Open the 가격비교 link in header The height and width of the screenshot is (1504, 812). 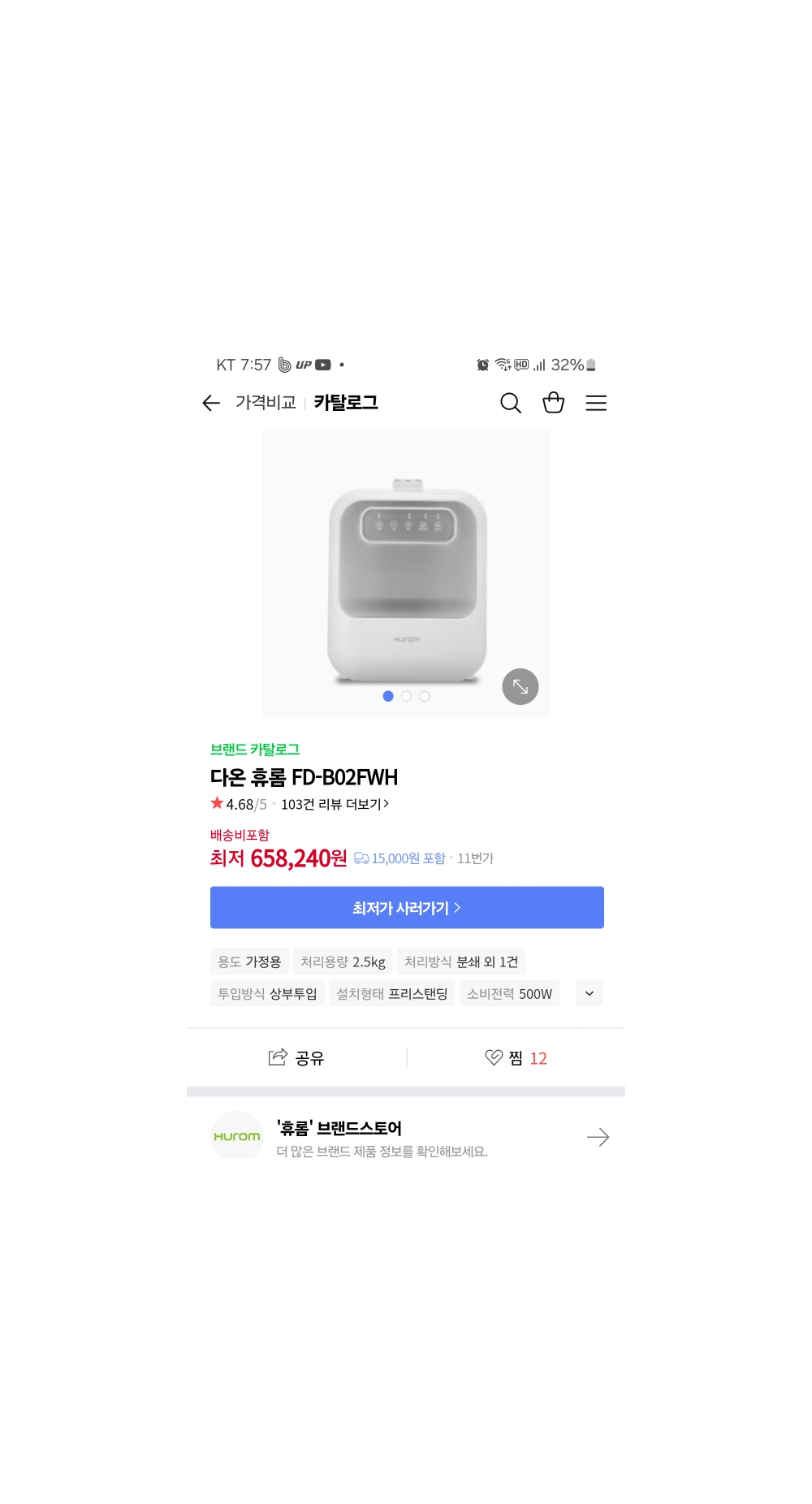click(x=266, y=403)
